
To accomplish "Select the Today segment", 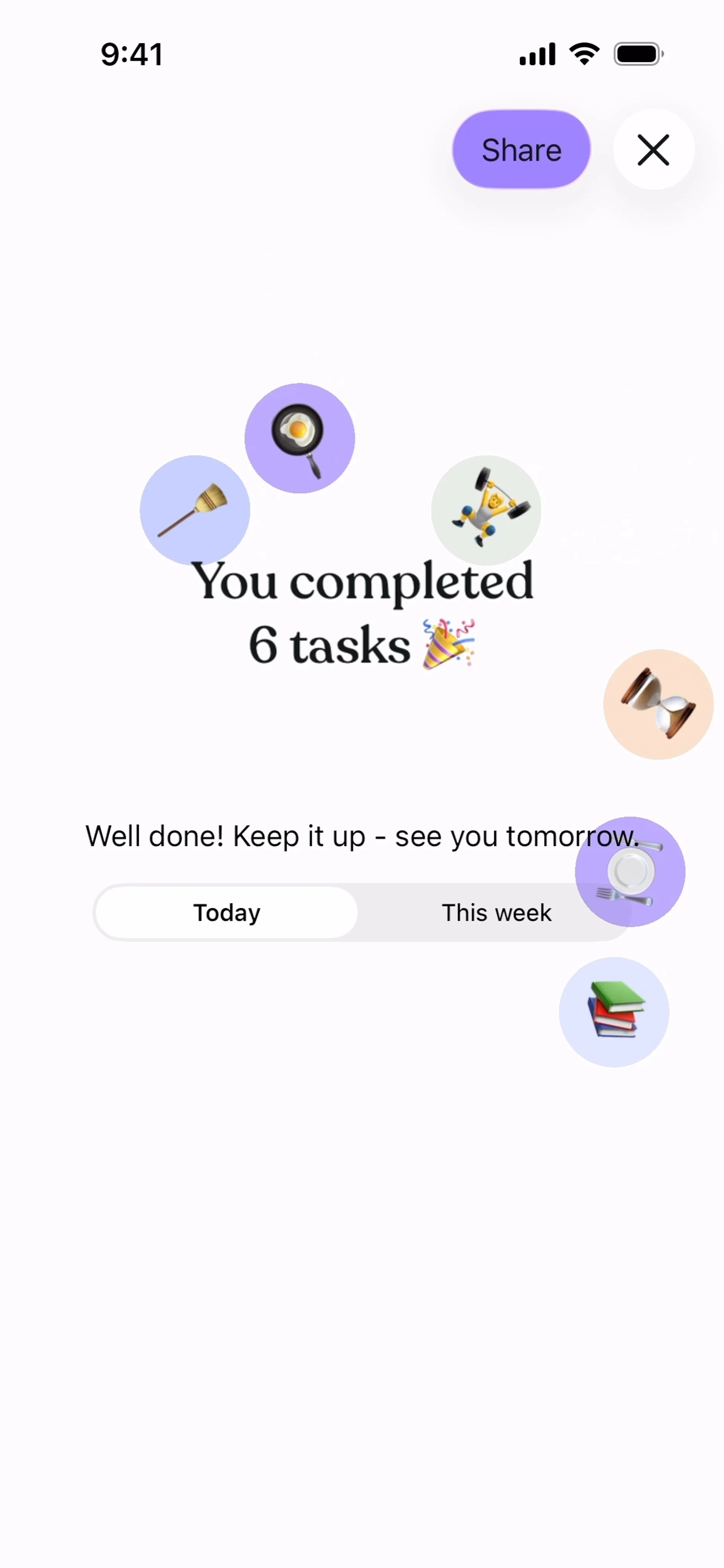I will pos(227,912).
